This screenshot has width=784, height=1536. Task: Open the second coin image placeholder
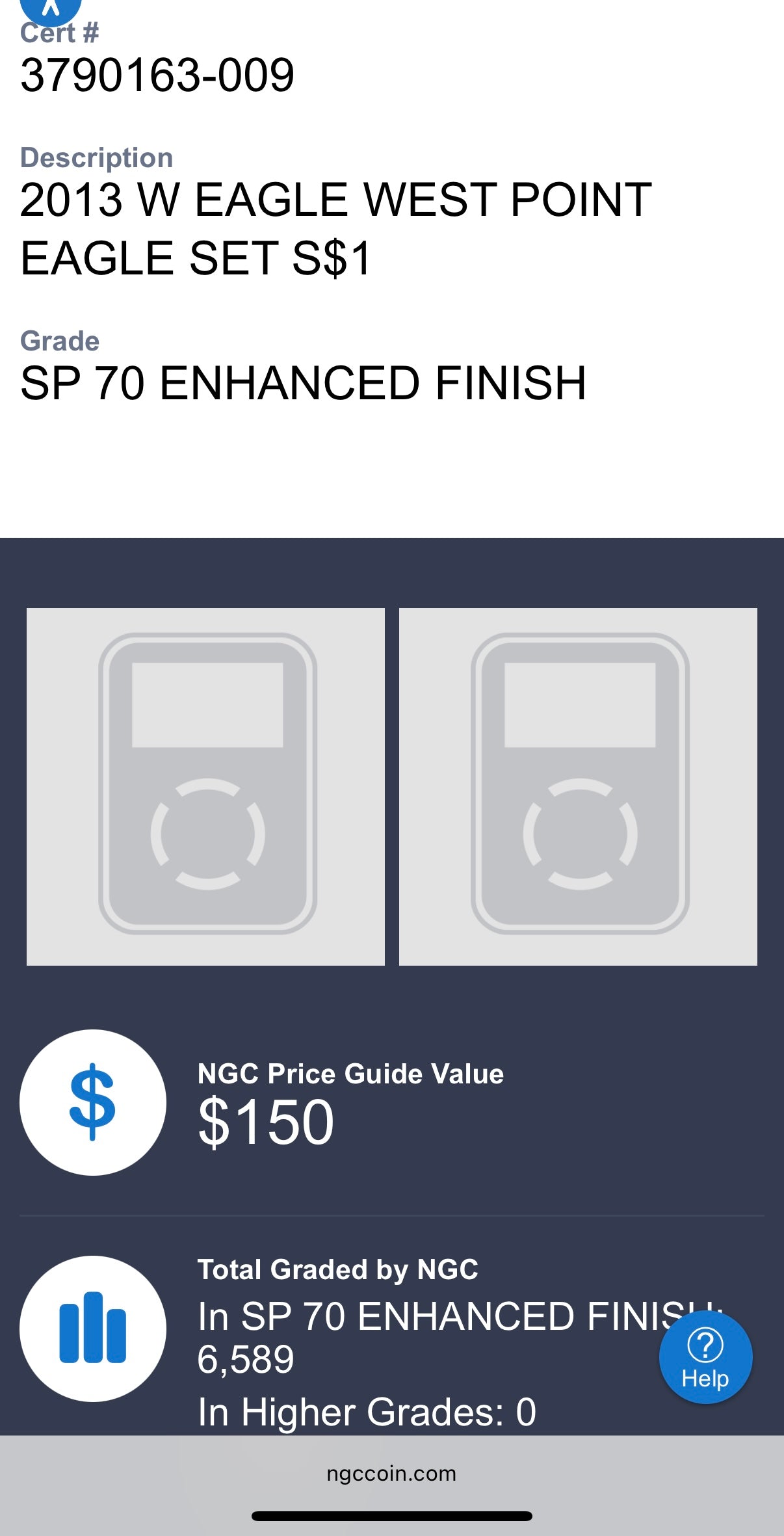click(578, 786)
